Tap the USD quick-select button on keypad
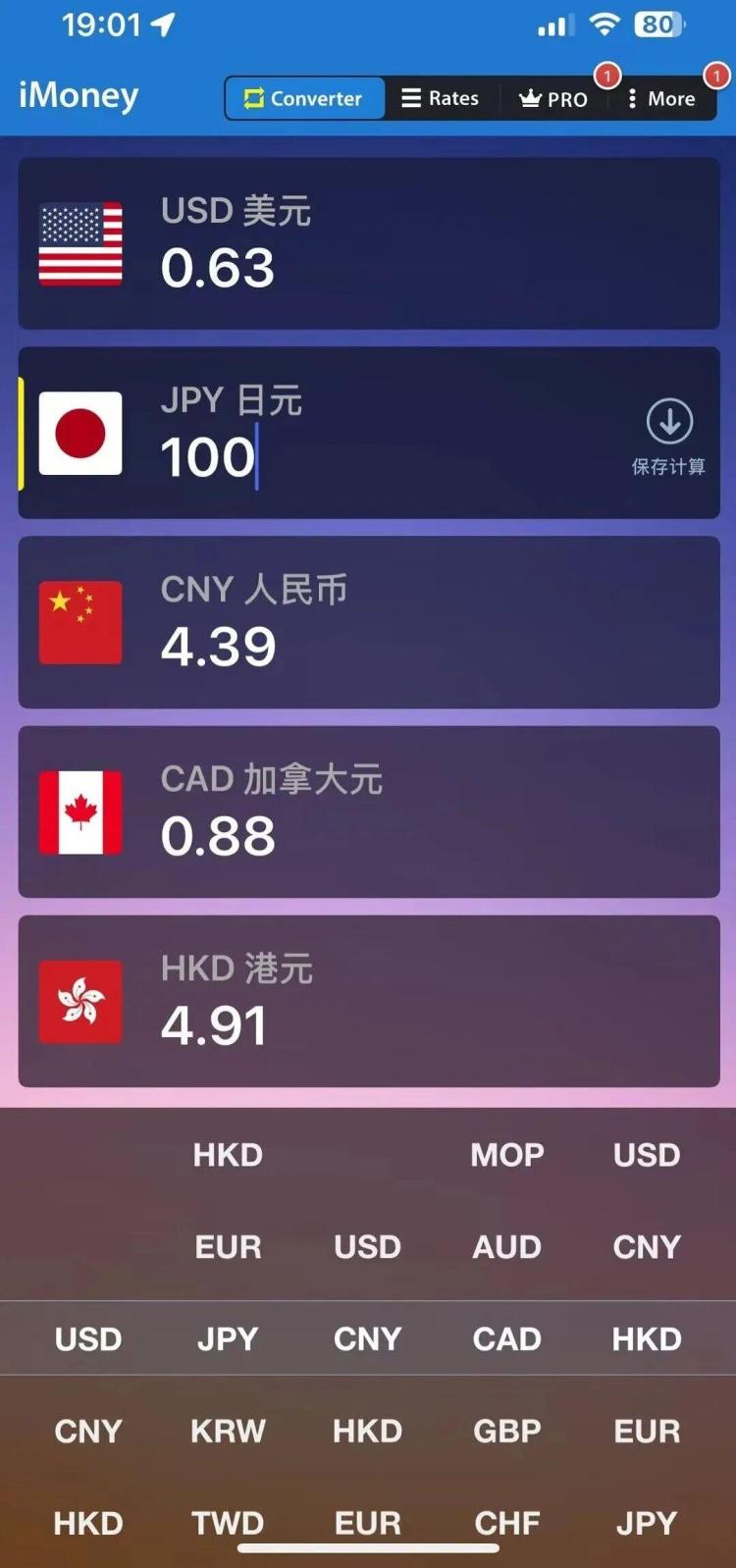736x1568 pixels. [x=88, y=1338]
